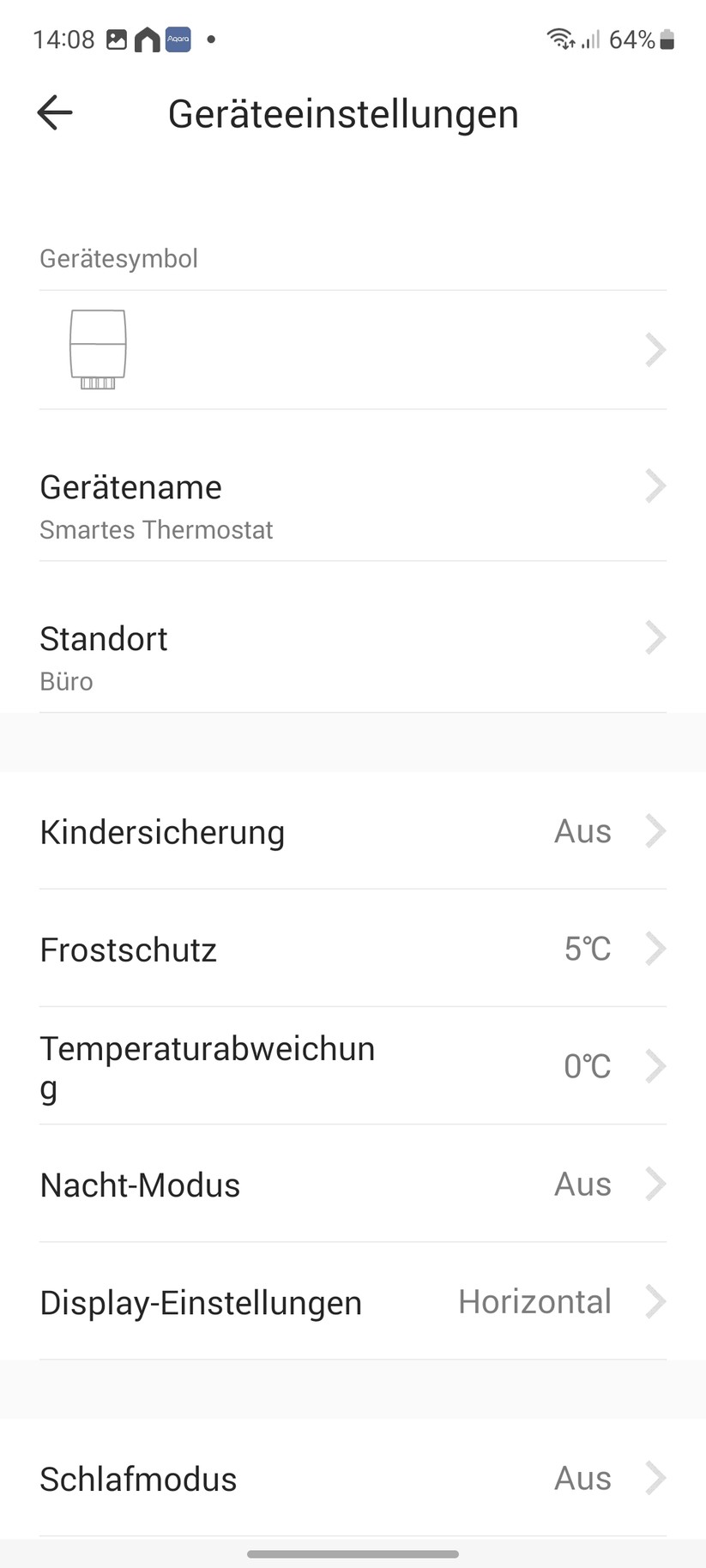Tap the Gerätesymbol device thumbnail icon

click(97, 349)
